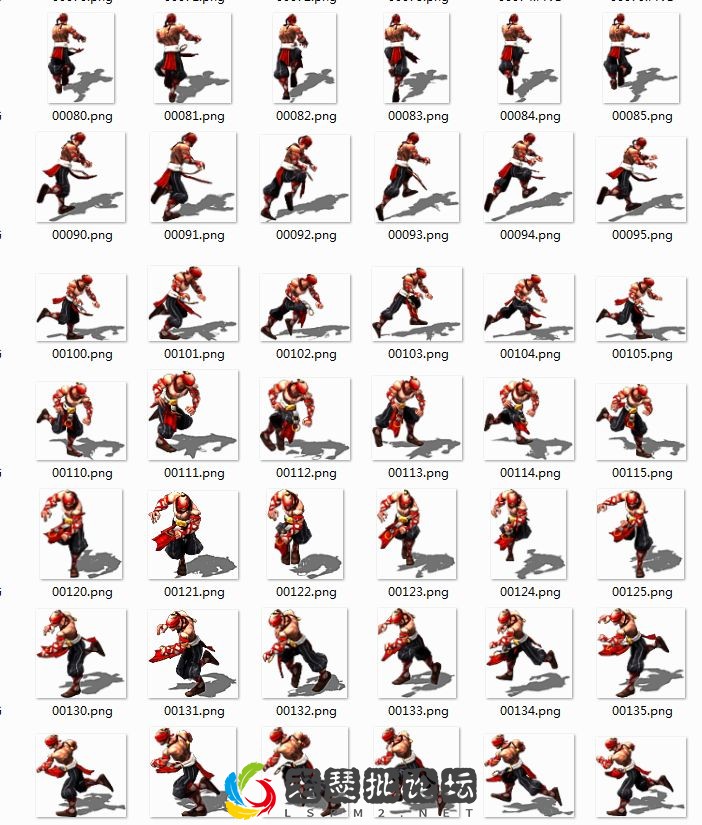Viewport: 702px width, 825px height.
Task: Select the 00111.png thumbnail
Action: pos(193,415)
